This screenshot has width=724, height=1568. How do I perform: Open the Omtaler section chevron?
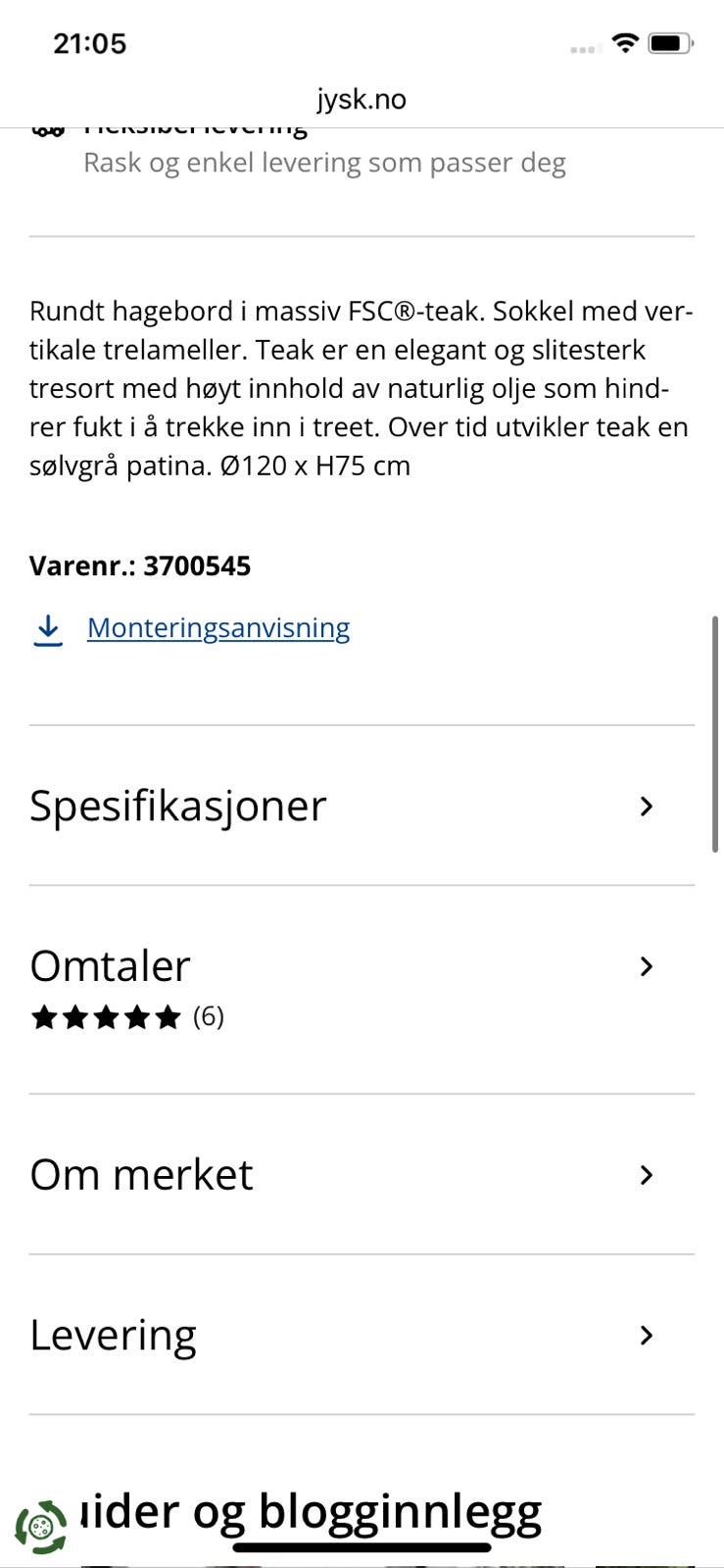[646, 966]
